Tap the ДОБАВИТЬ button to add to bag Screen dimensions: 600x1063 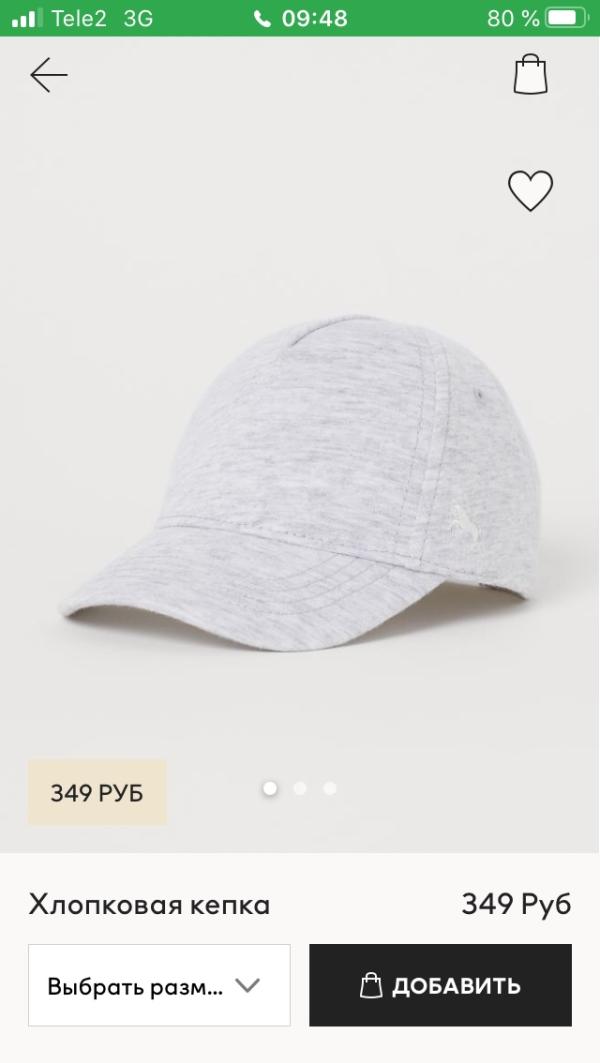[x=440, y=985]
